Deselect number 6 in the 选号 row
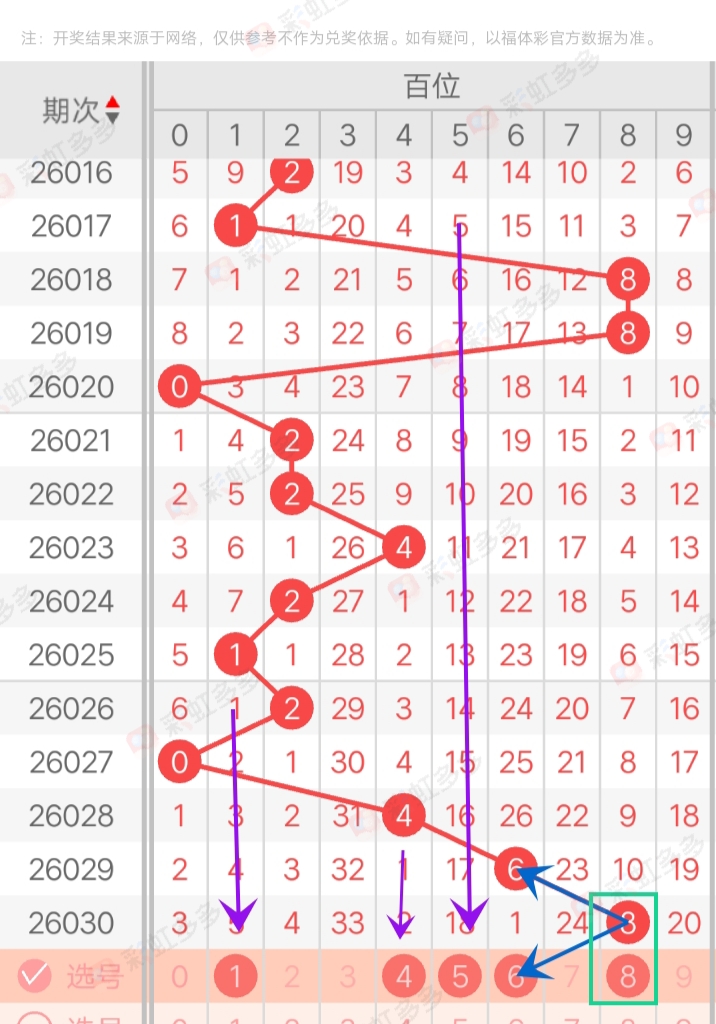716x1024 pixels. (516, 976)
